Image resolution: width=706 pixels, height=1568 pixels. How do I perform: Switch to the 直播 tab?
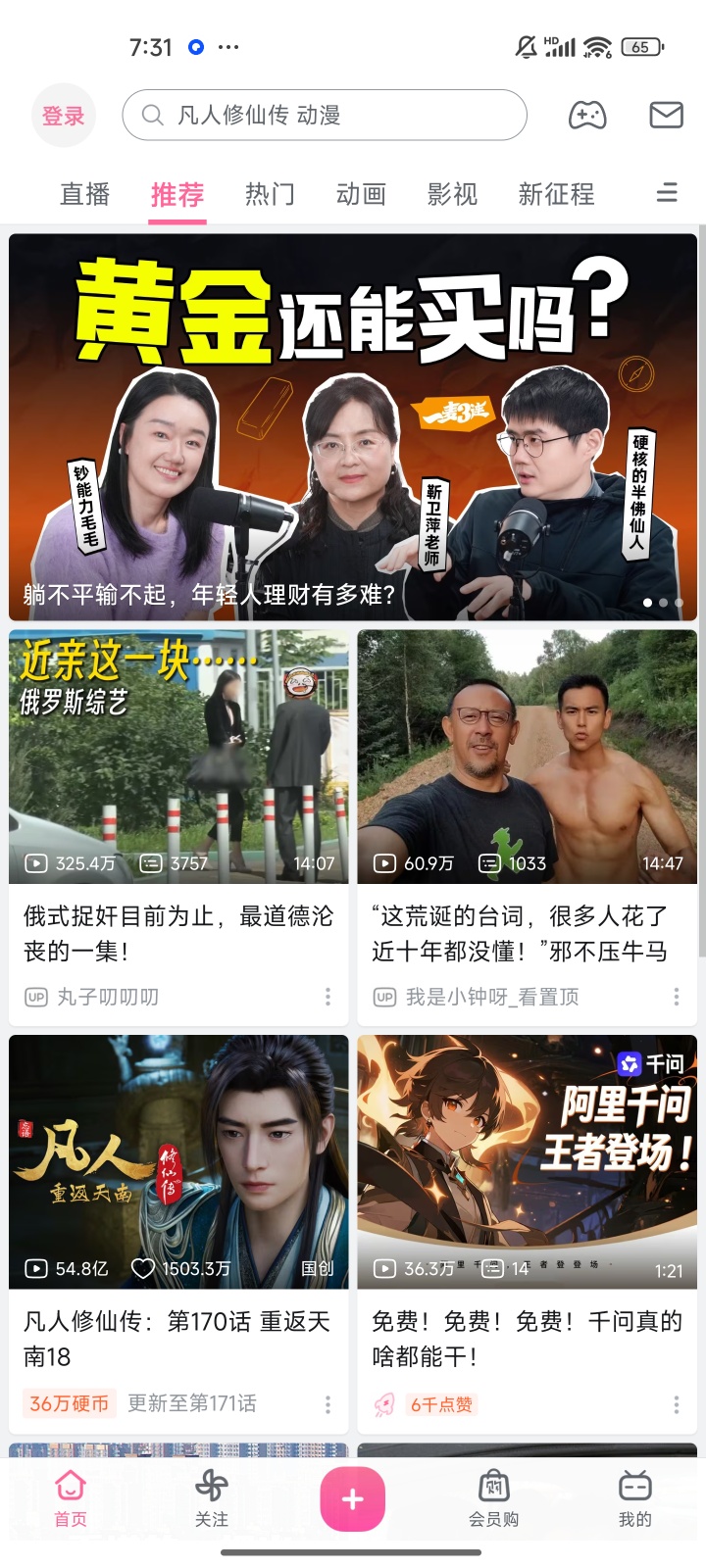point(85,194)
